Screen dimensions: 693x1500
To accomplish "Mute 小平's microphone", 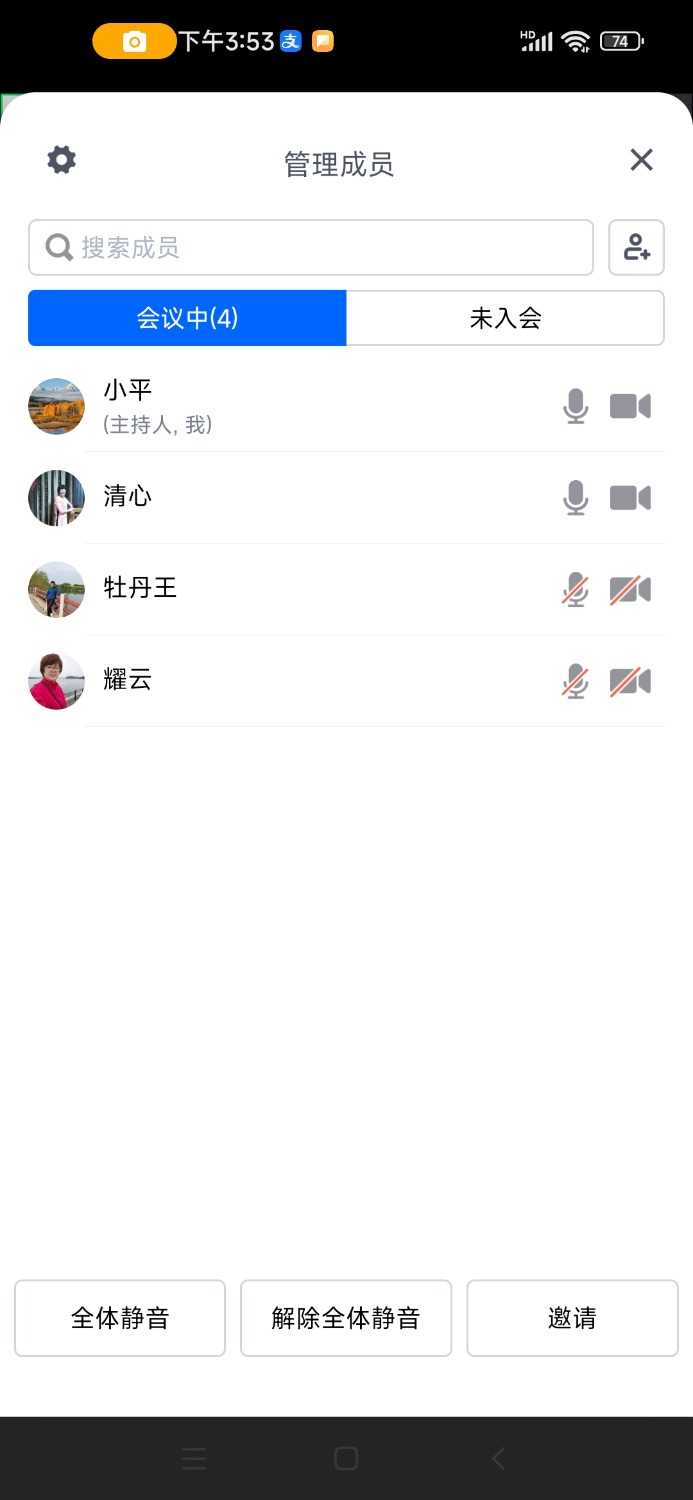I will pyautogui.click(x=575, y=406).
